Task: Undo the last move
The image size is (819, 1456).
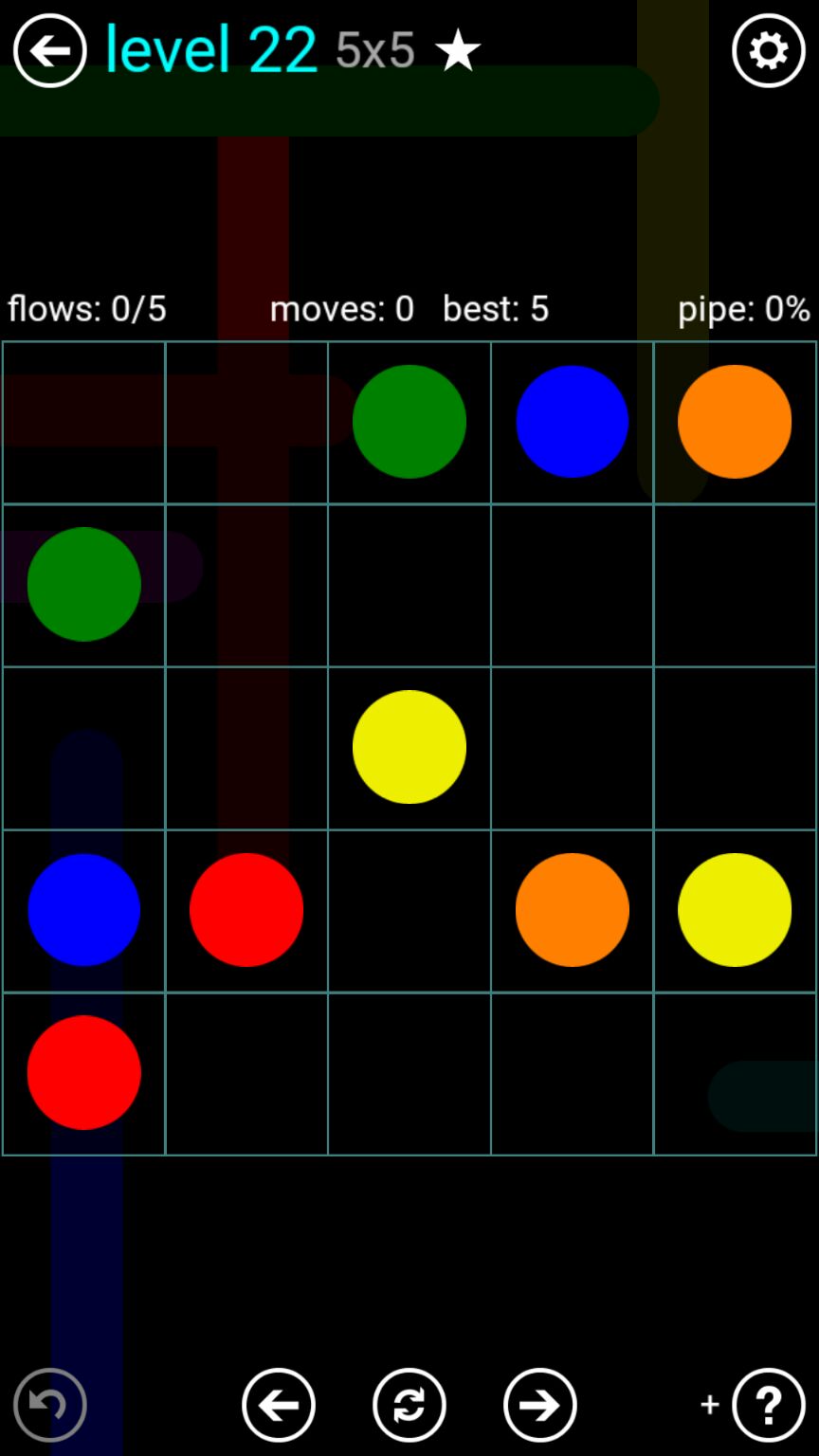Action: [x=49, y=1404]
